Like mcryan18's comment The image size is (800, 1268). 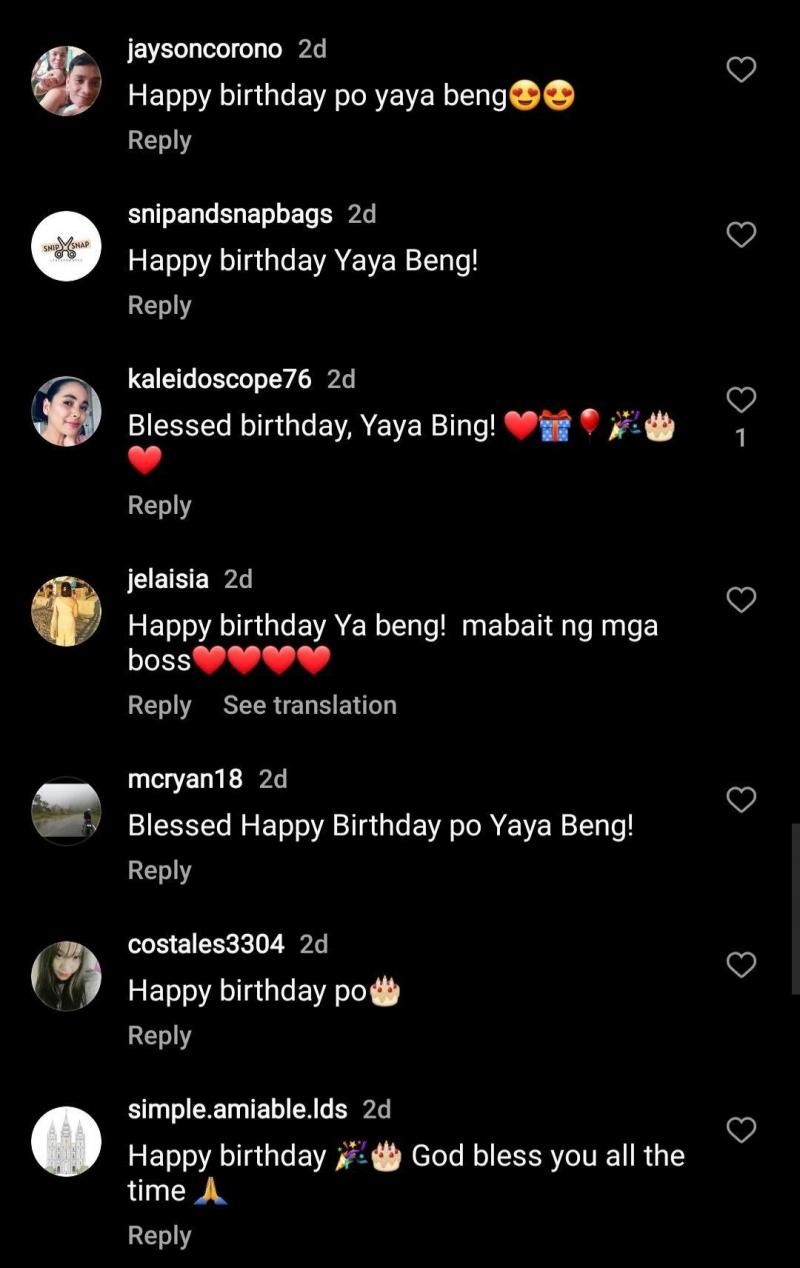pyautogui.click(x=740, y=800)
